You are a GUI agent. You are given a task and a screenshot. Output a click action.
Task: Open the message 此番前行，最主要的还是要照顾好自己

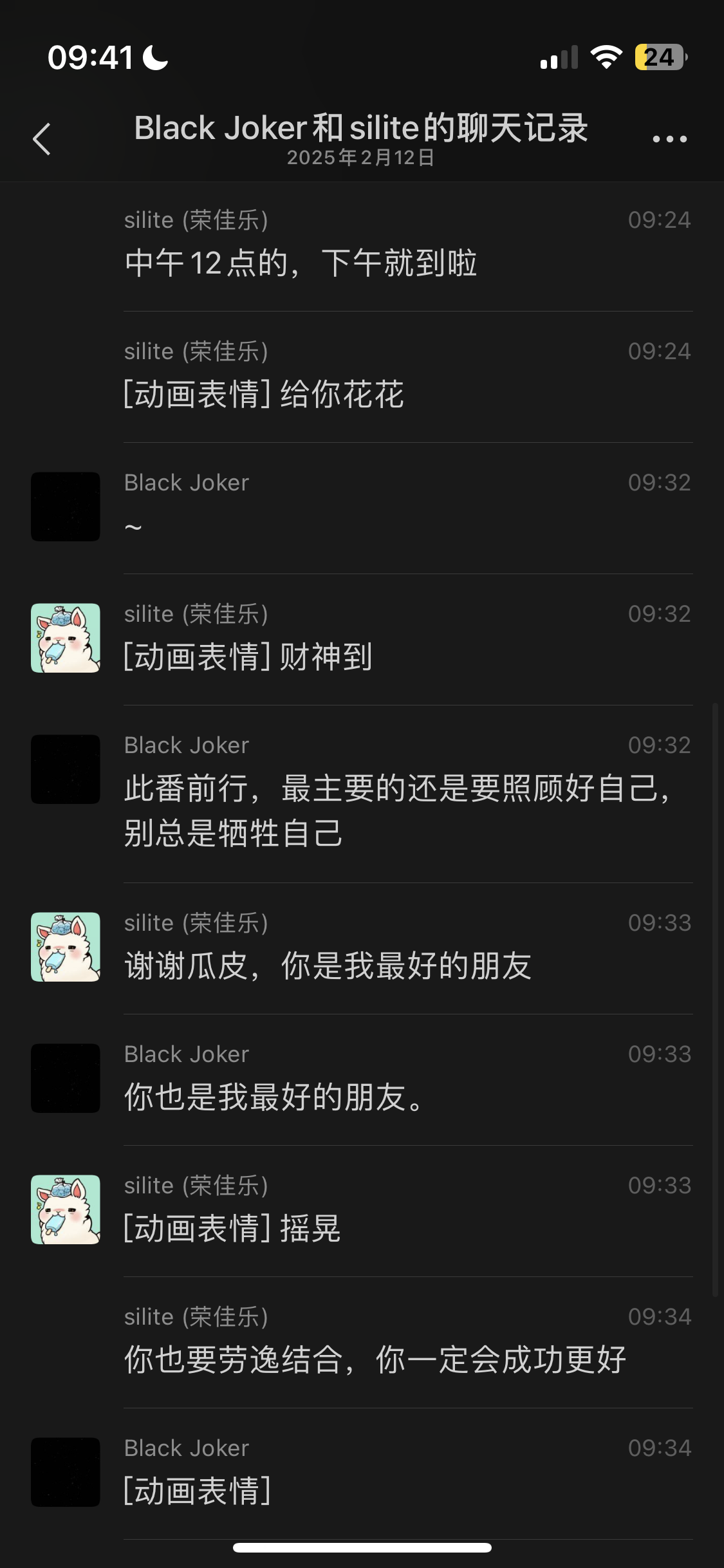396,810
